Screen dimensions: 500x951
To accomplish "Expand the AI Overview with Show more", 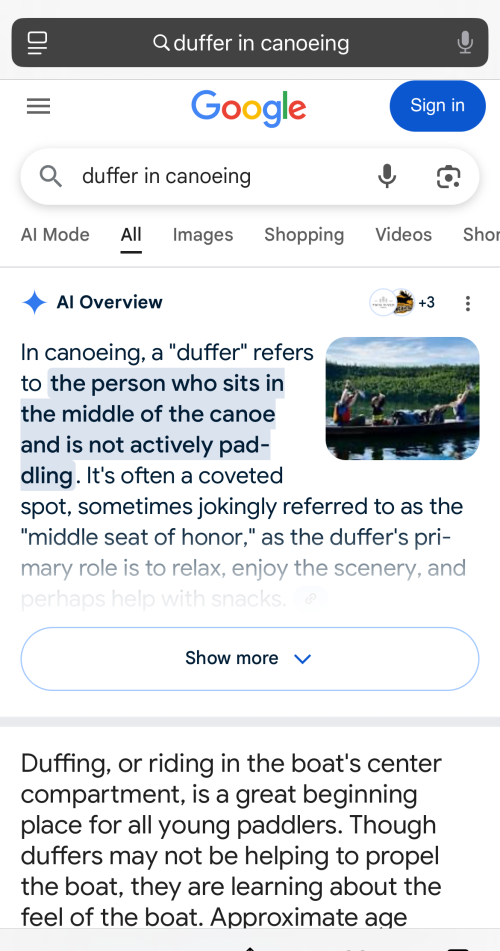I will (250, 659).
